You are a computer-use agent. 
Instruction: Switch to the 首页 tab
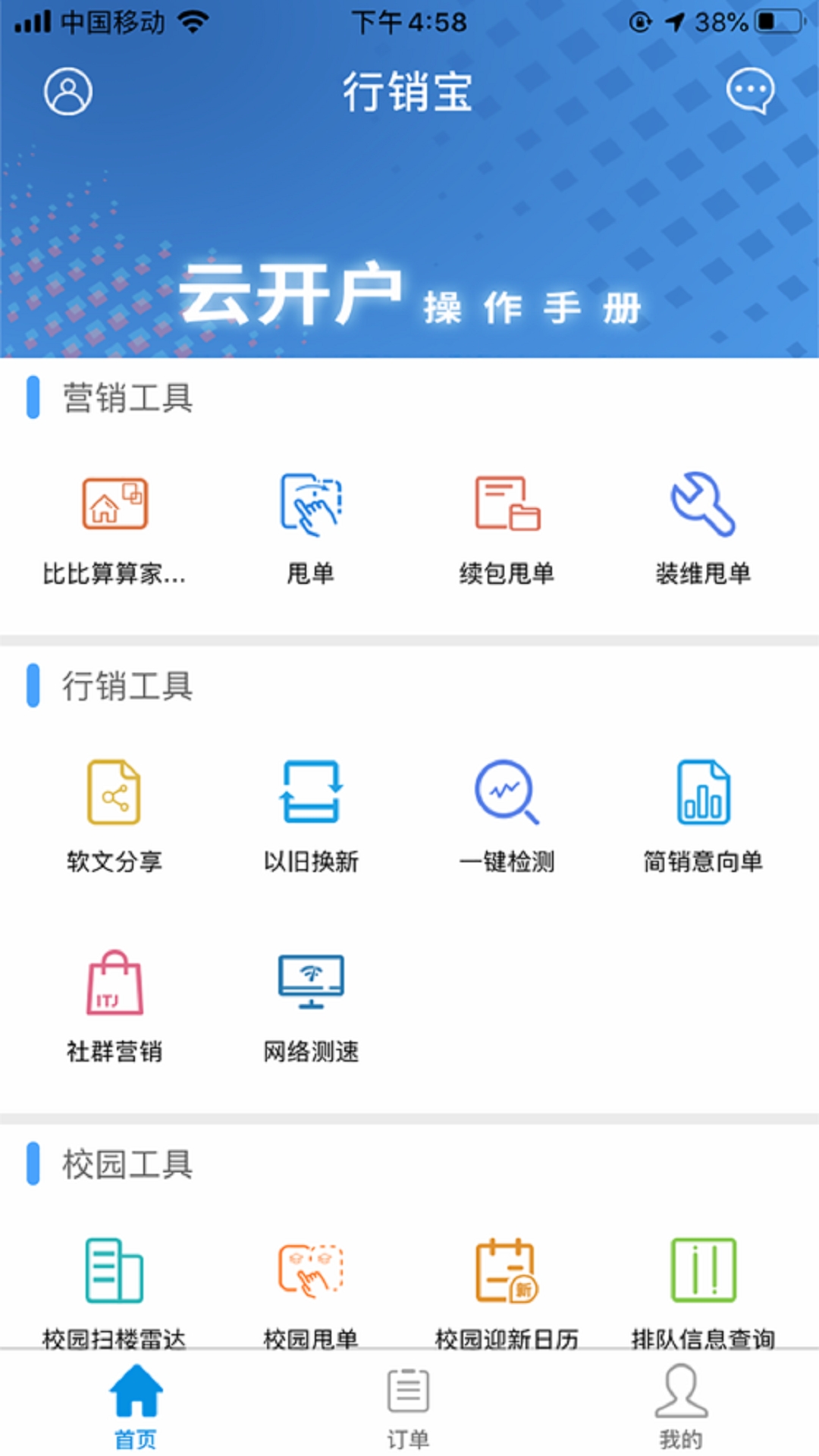coord(136,1407)
